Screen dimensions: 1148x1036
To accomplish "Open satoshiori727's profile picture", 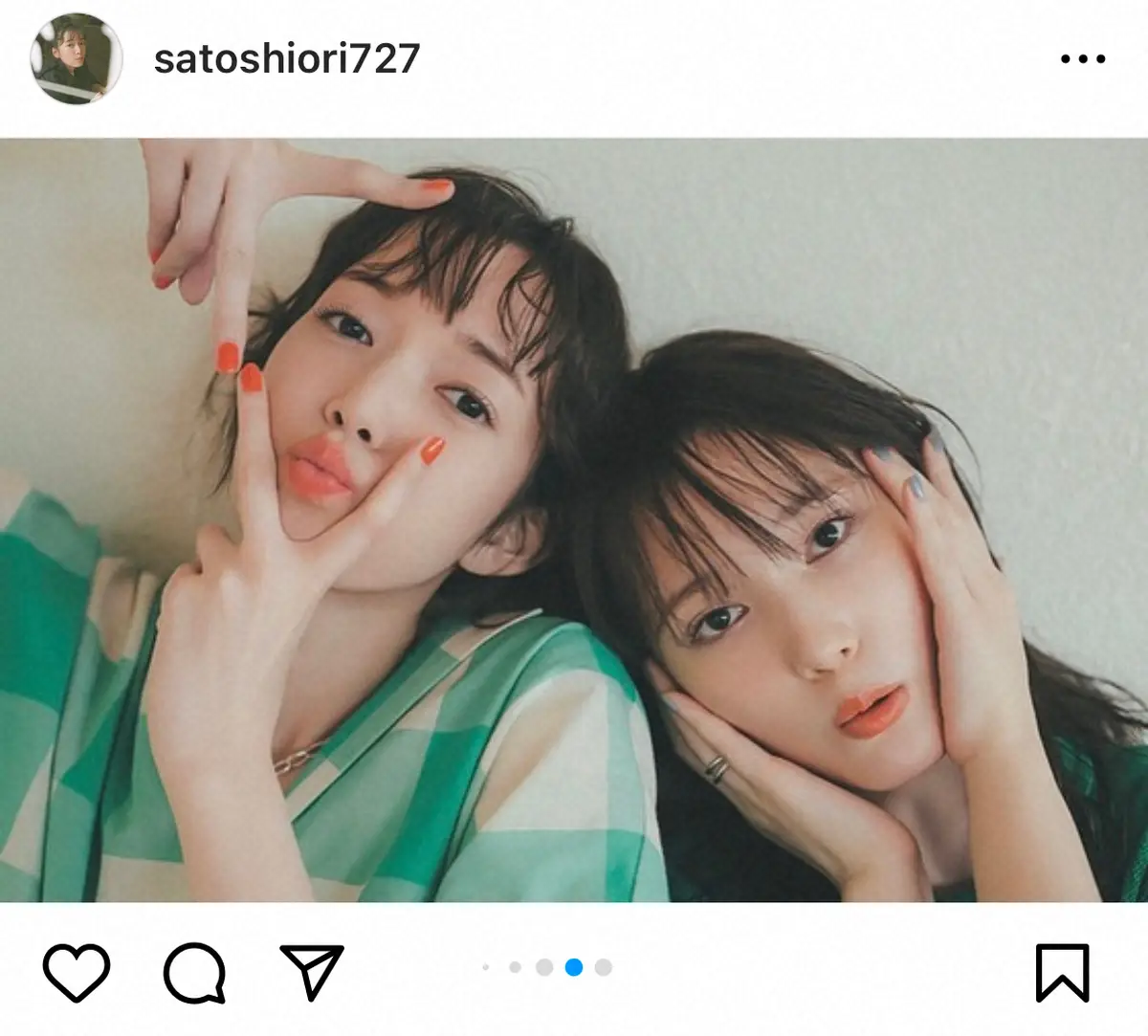I will pyautogui.click(x=76, y=59).
